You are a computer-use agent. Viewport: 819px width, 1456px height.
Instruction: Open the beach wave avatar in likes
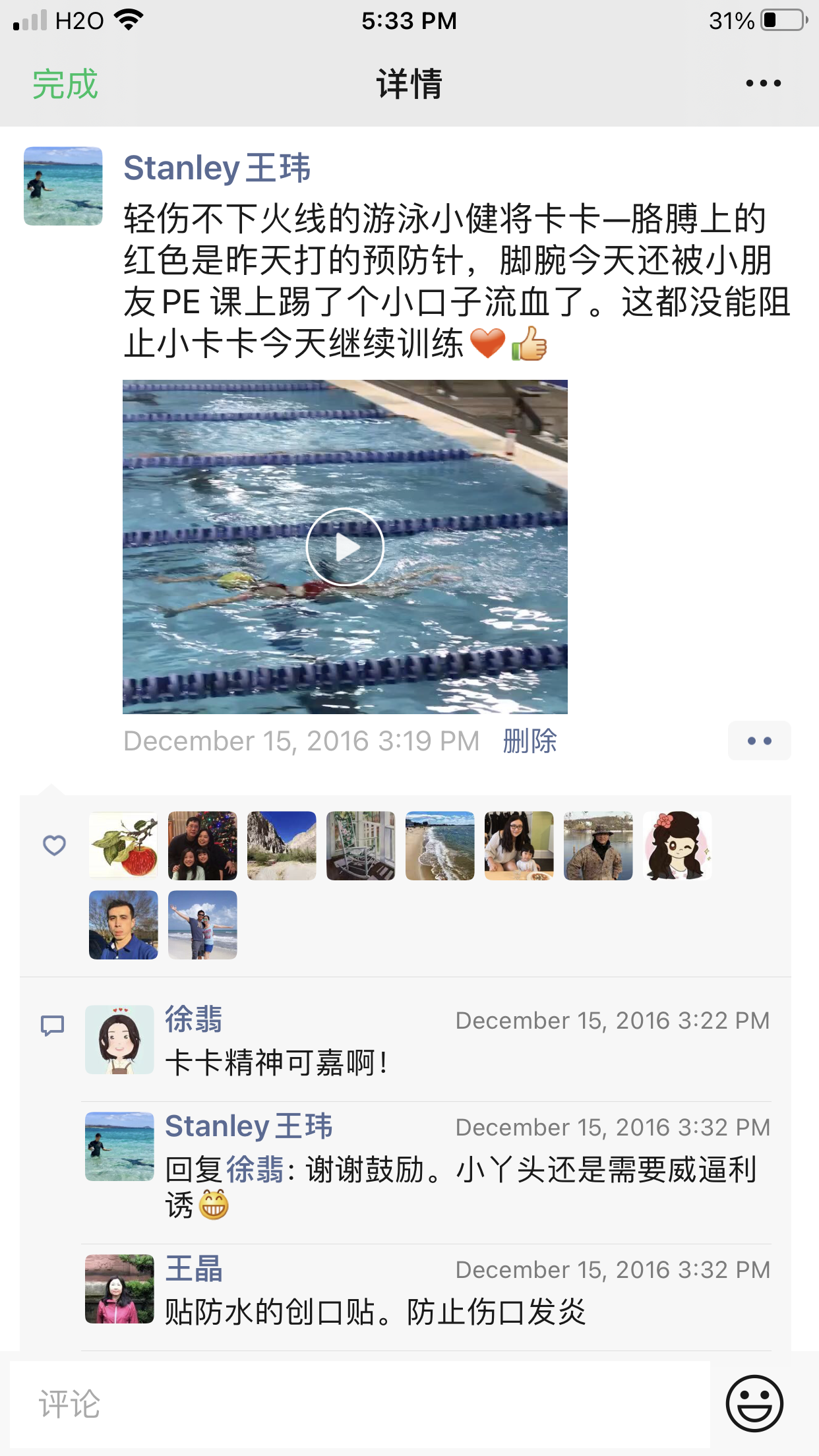440,845
